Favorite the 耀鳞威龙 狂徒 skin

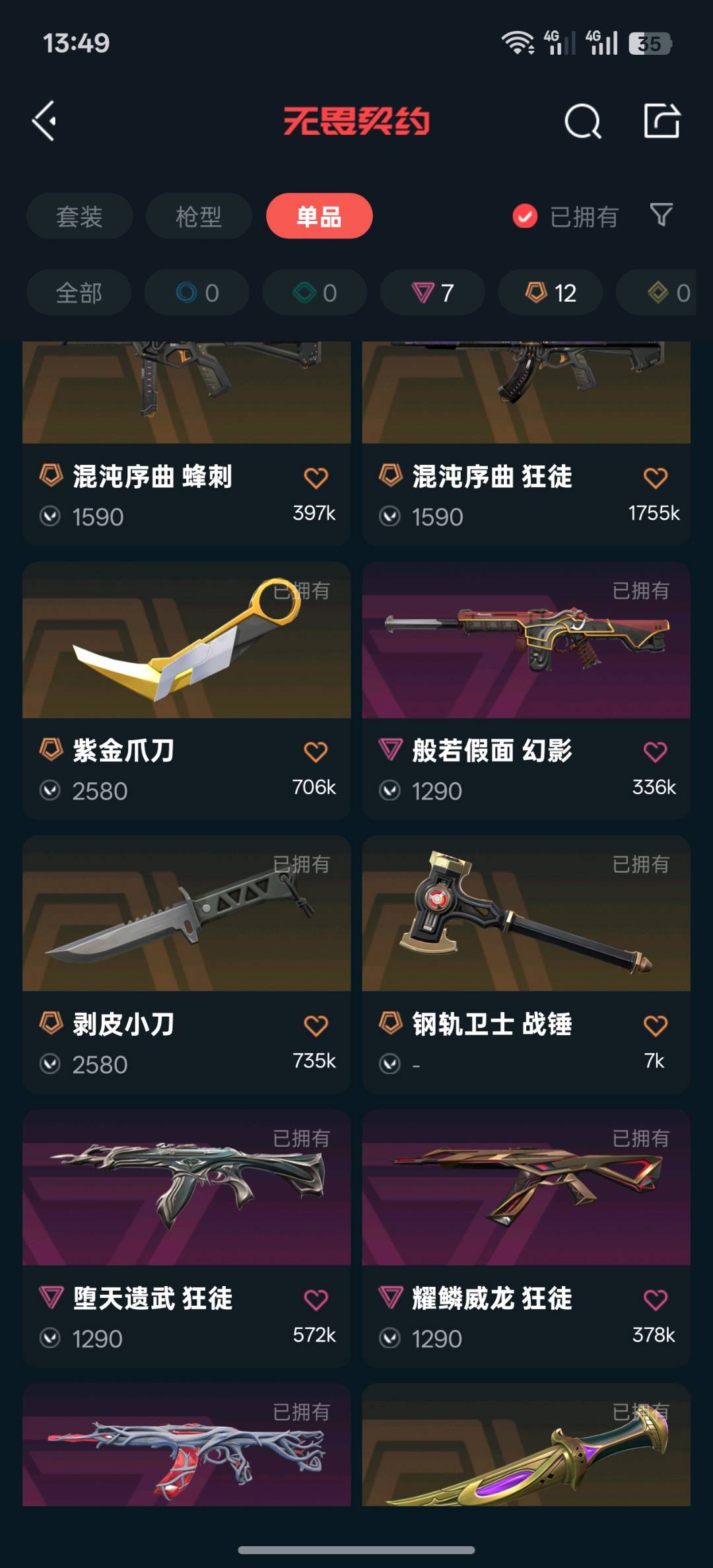pyautogui.click(x=655, y=1299)
